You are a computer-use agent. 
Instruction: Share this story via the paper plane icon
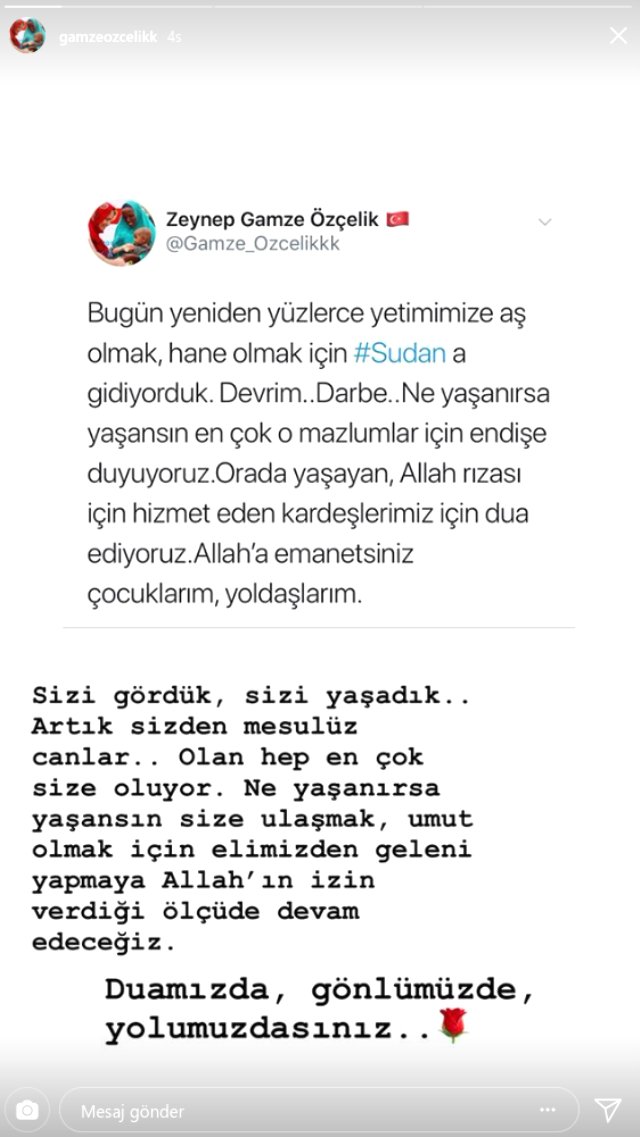[608, 1110]
